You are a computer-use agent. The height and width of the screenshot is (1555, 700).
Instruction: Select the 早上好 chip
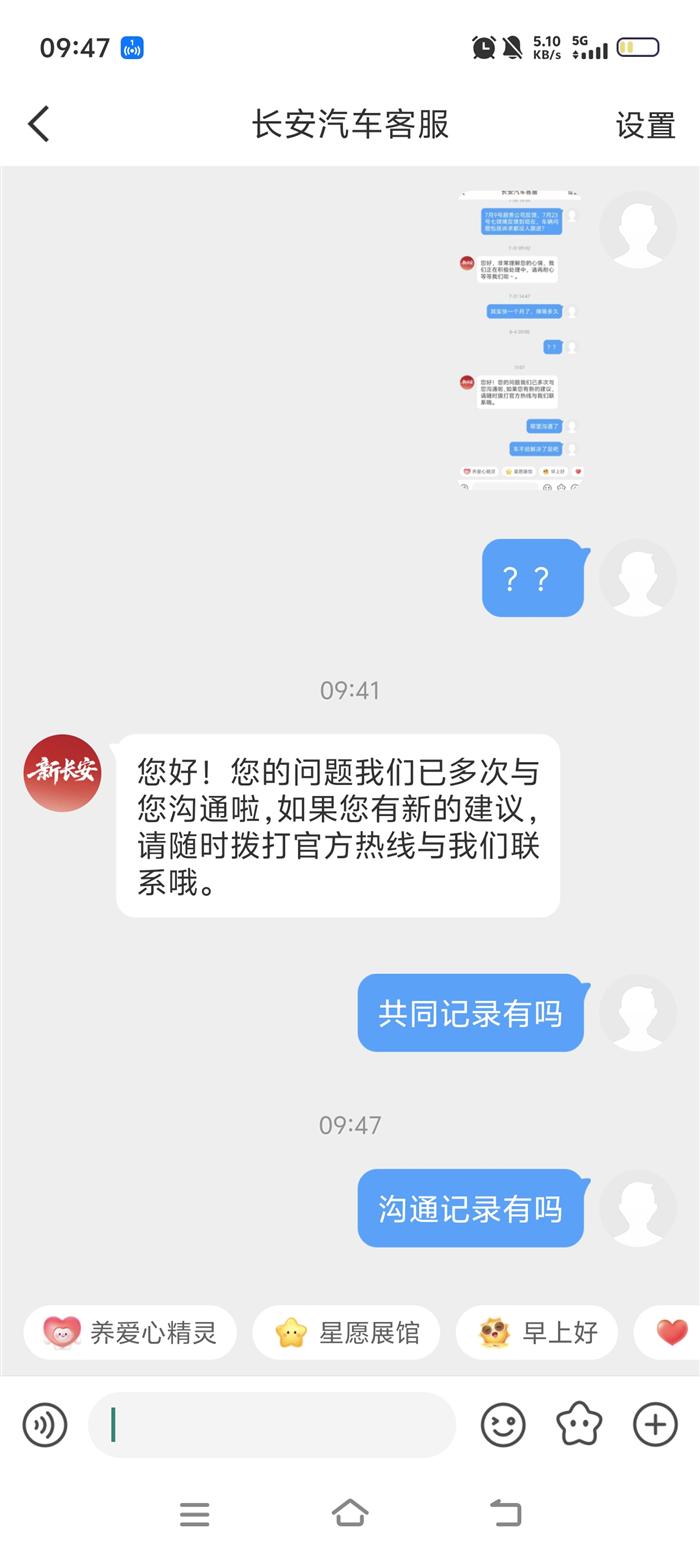click(537, 1332)
